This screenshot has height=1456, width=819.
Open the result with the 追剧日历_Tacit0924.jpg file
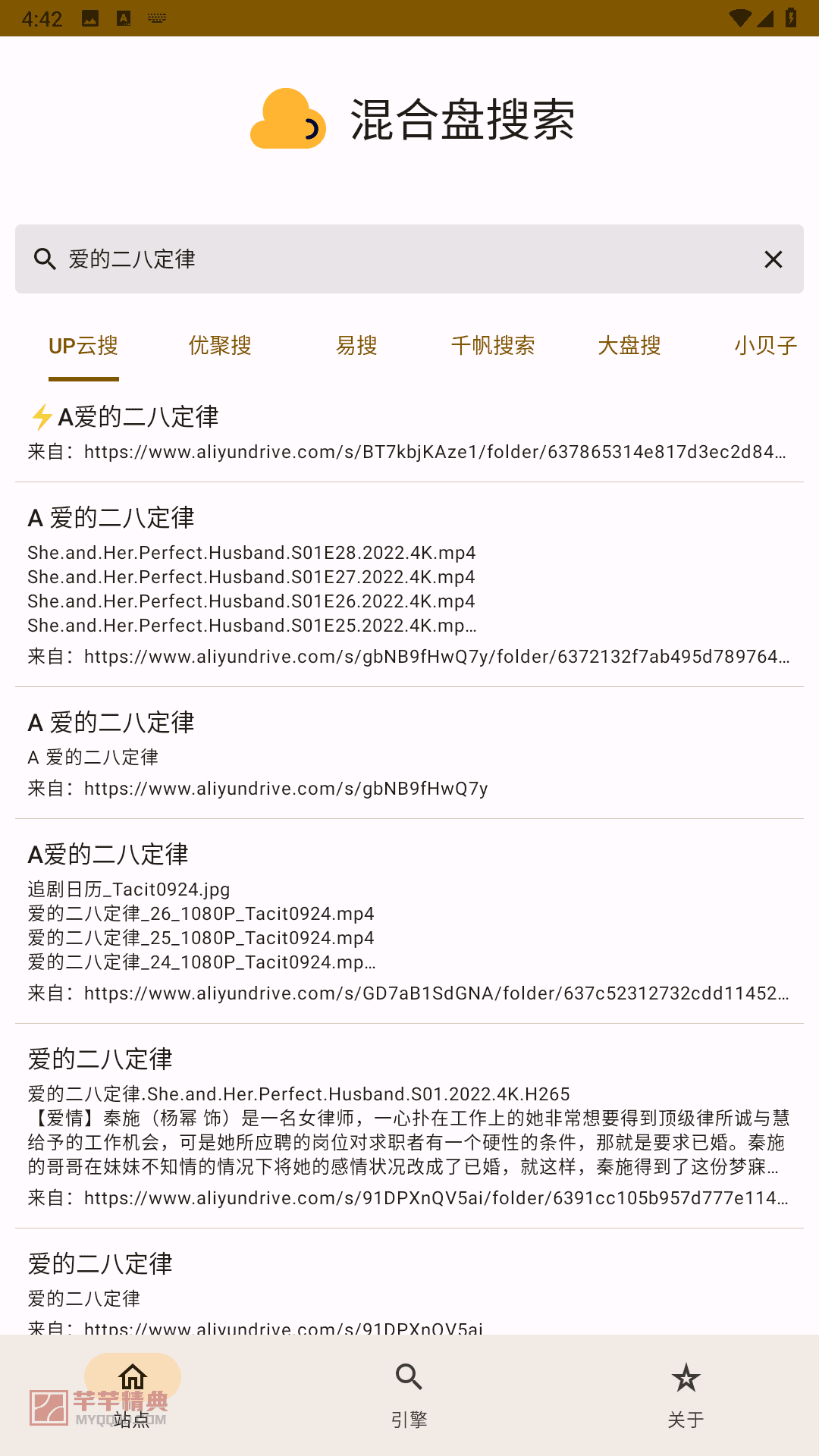pos(409,921)
